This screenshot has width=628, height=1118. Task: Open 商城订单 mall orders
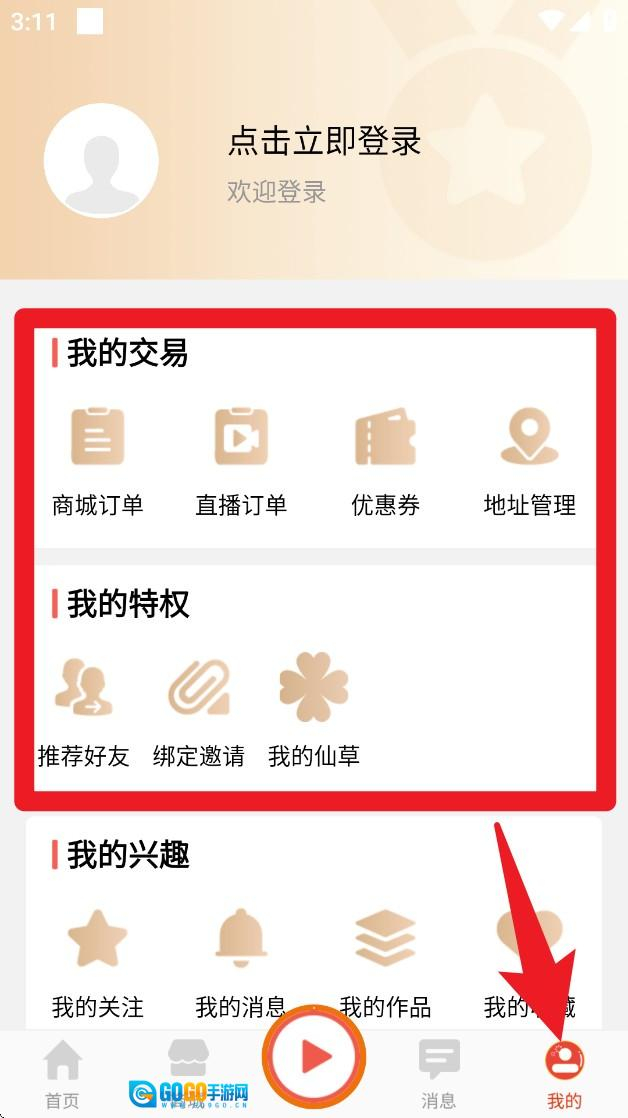[x=97, y=461]
